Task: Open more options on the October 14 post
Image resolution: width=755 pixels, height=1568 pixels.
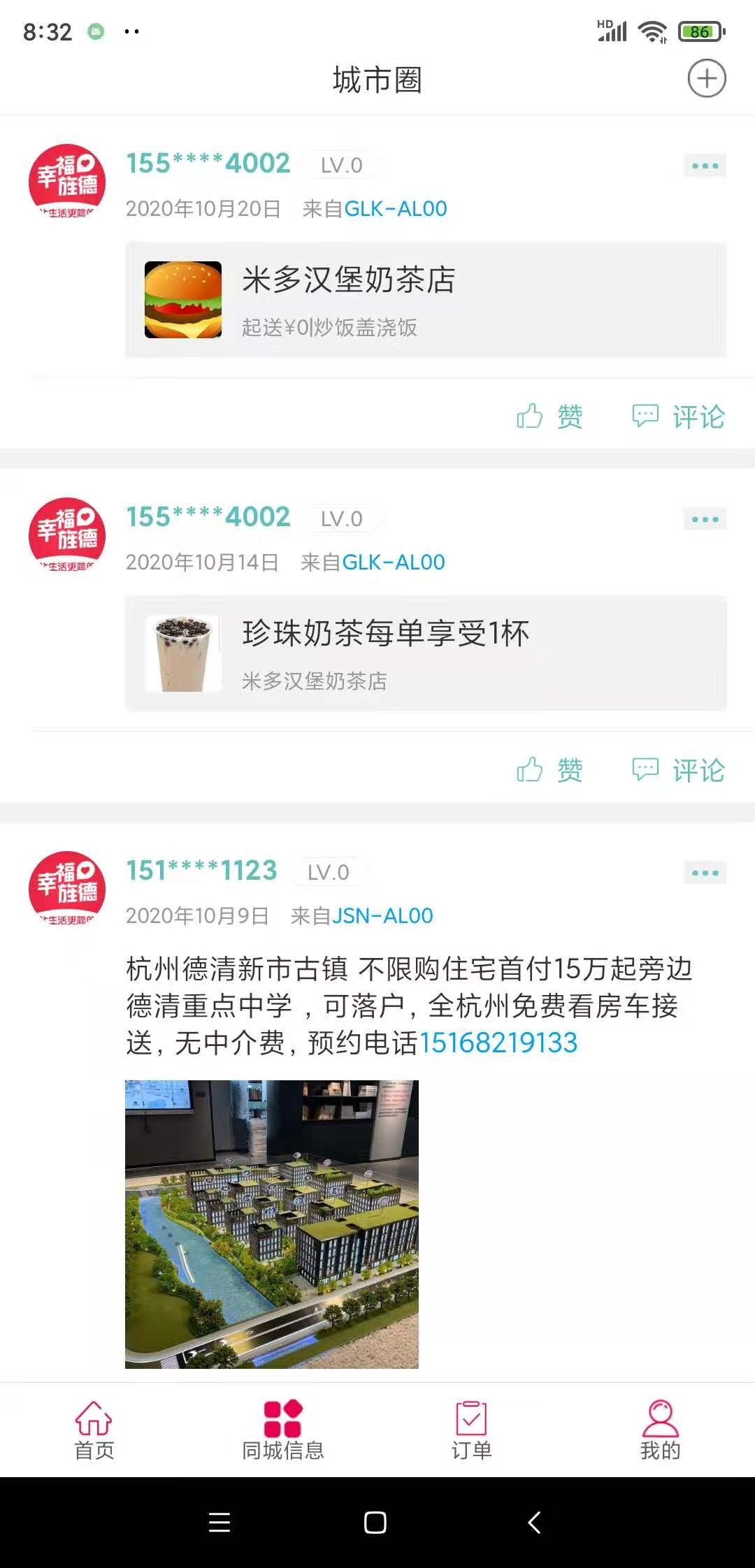Action: point(705,519)
